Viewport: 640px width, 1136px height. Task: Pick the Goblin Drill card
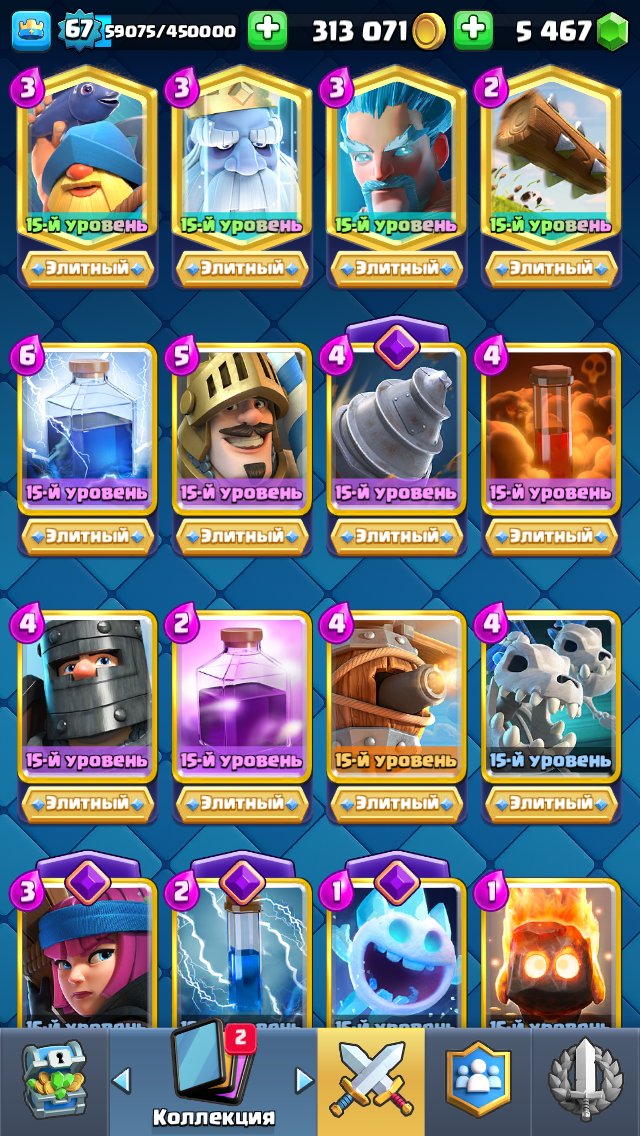[x=396, y=430]
